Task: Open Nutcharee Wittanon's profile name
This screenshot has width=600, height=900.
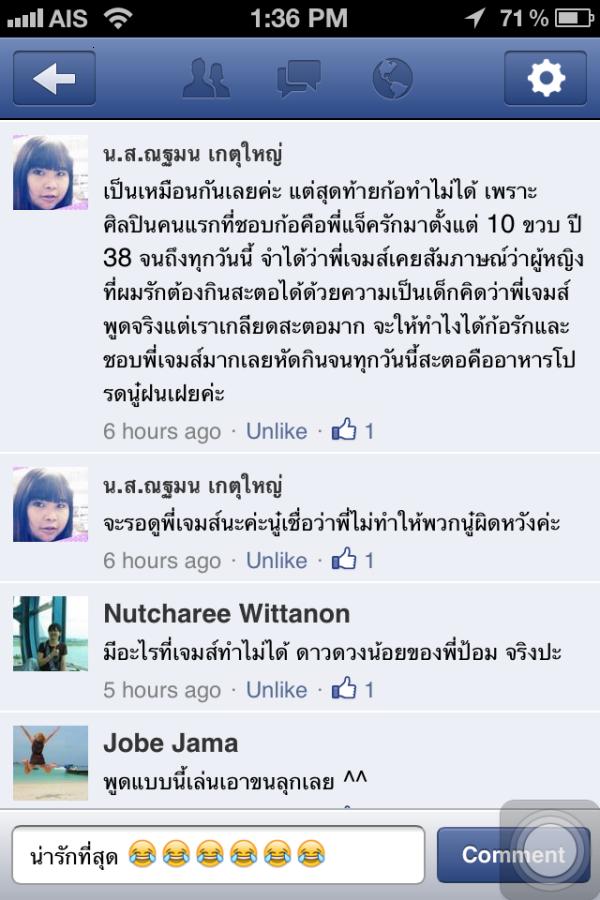Action: pyautogui.click(x=227, y=614)
